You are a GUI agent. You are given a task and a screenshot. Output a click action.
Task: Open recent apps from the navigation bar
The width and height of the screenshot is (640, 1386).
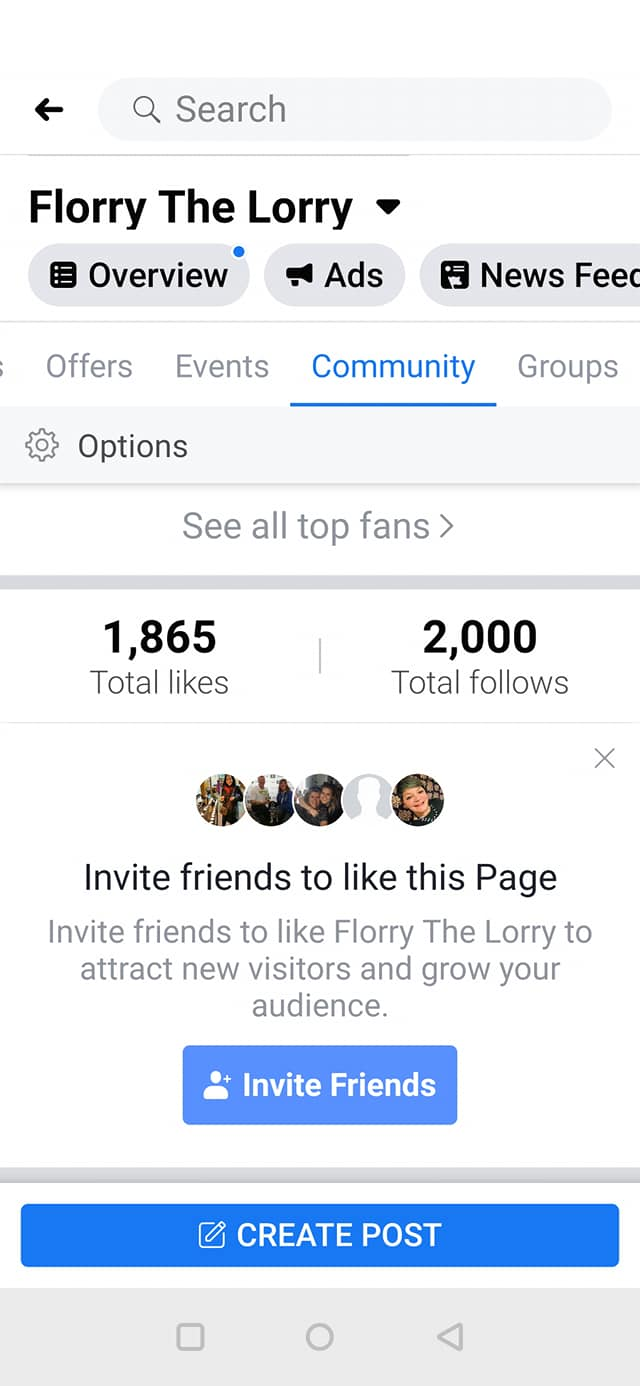click(x=190, y=1336)
